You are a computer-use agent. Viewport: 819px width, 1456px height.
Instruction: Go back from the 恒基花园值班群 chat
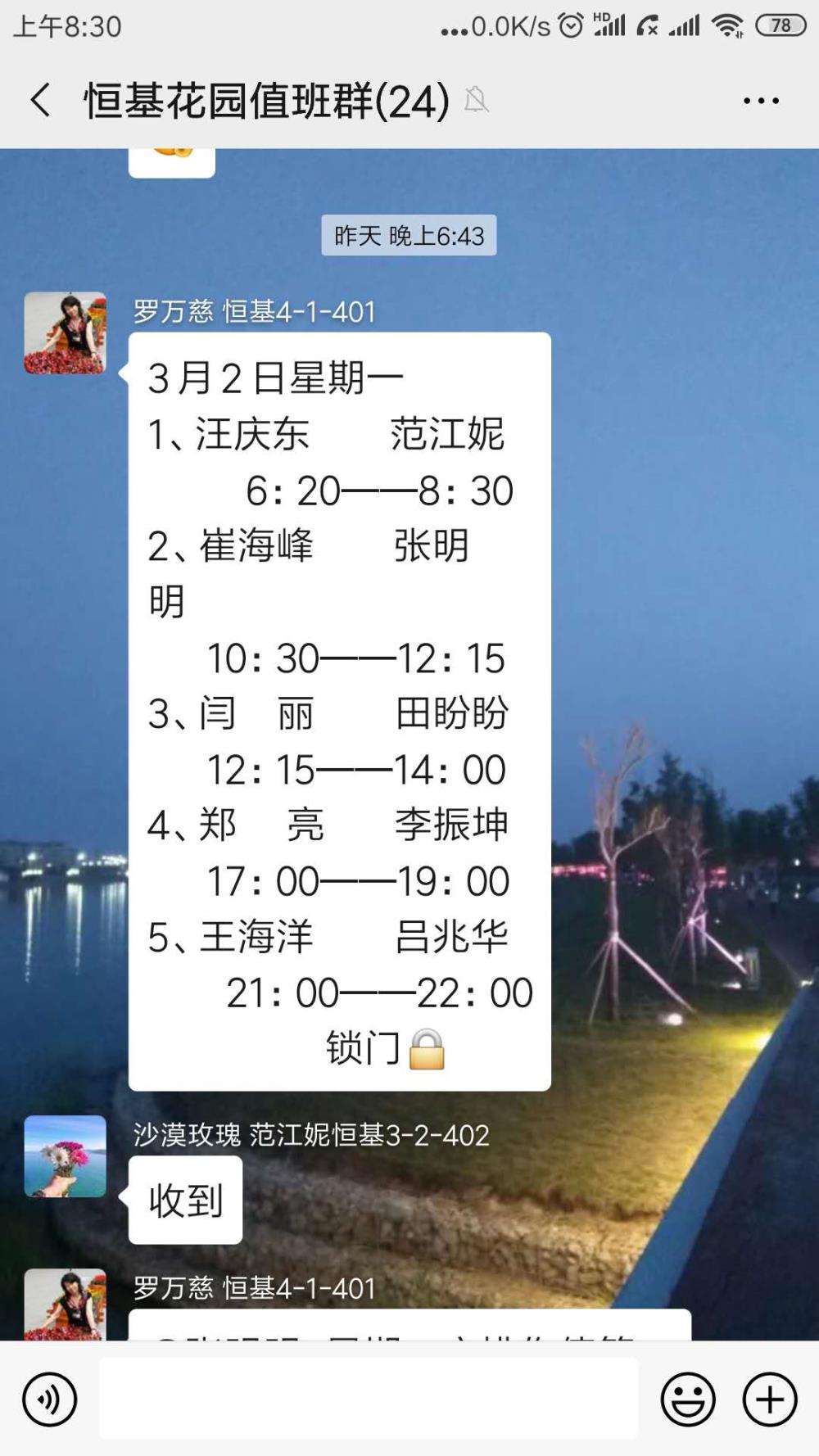(40, 101)
